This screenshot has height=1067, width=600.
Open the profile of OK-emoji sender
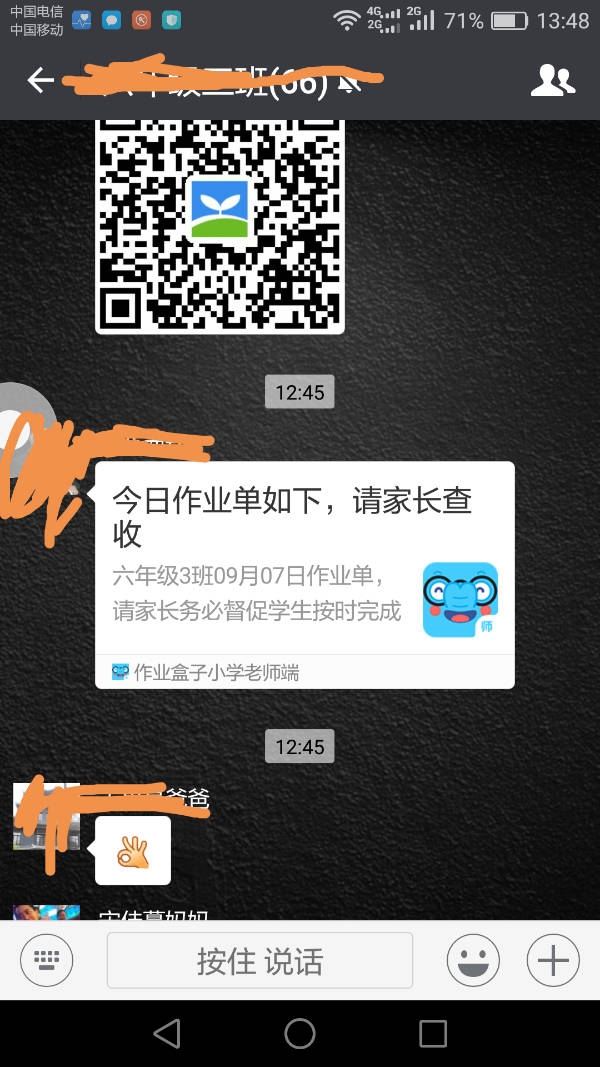pos(45,815)
